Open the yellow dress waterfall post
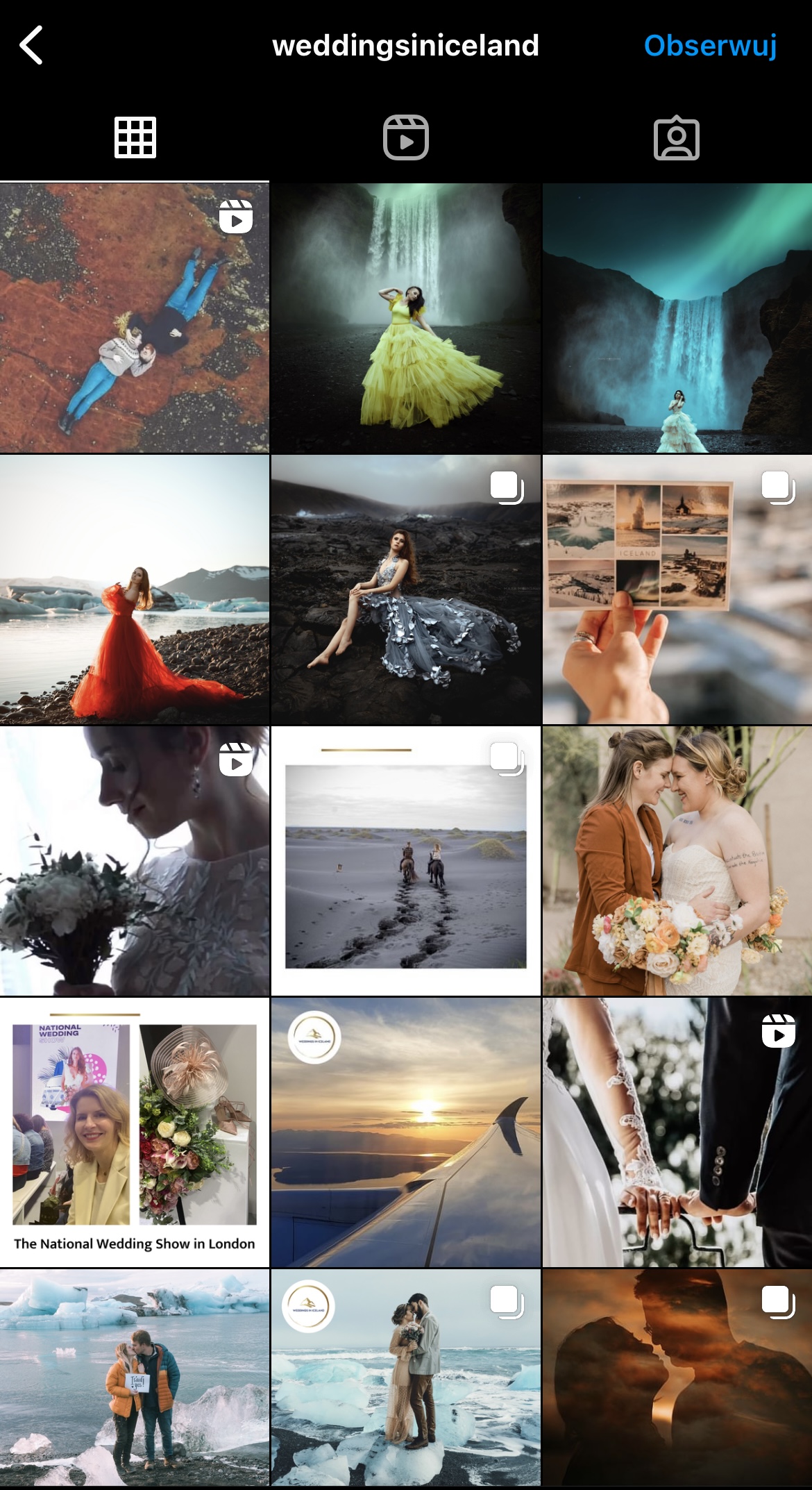Image resolution: width=812 pixels, height=1490 pixels. (406, 318)
